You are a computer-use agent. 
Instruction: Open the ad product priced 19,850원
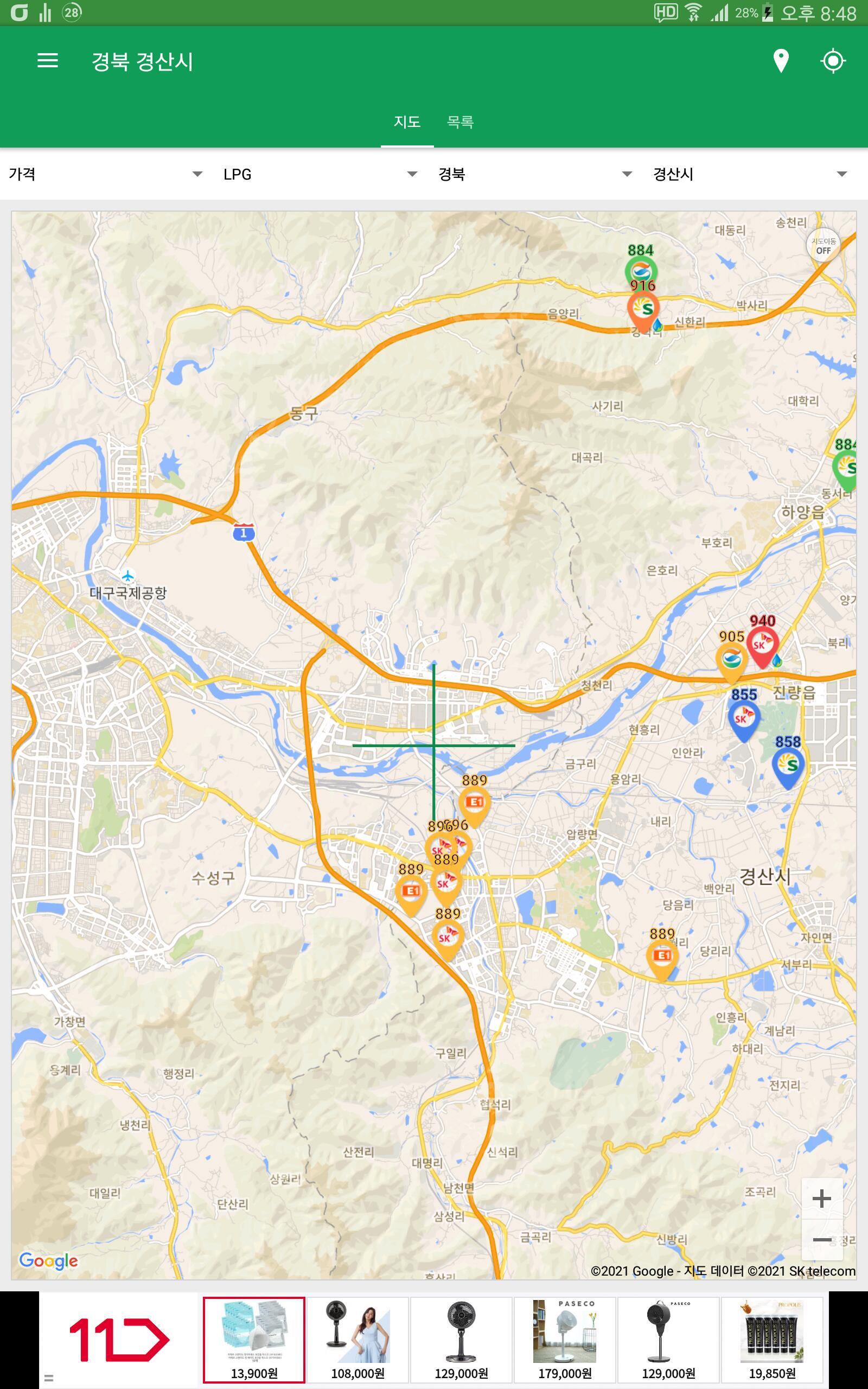(772, 1340)
